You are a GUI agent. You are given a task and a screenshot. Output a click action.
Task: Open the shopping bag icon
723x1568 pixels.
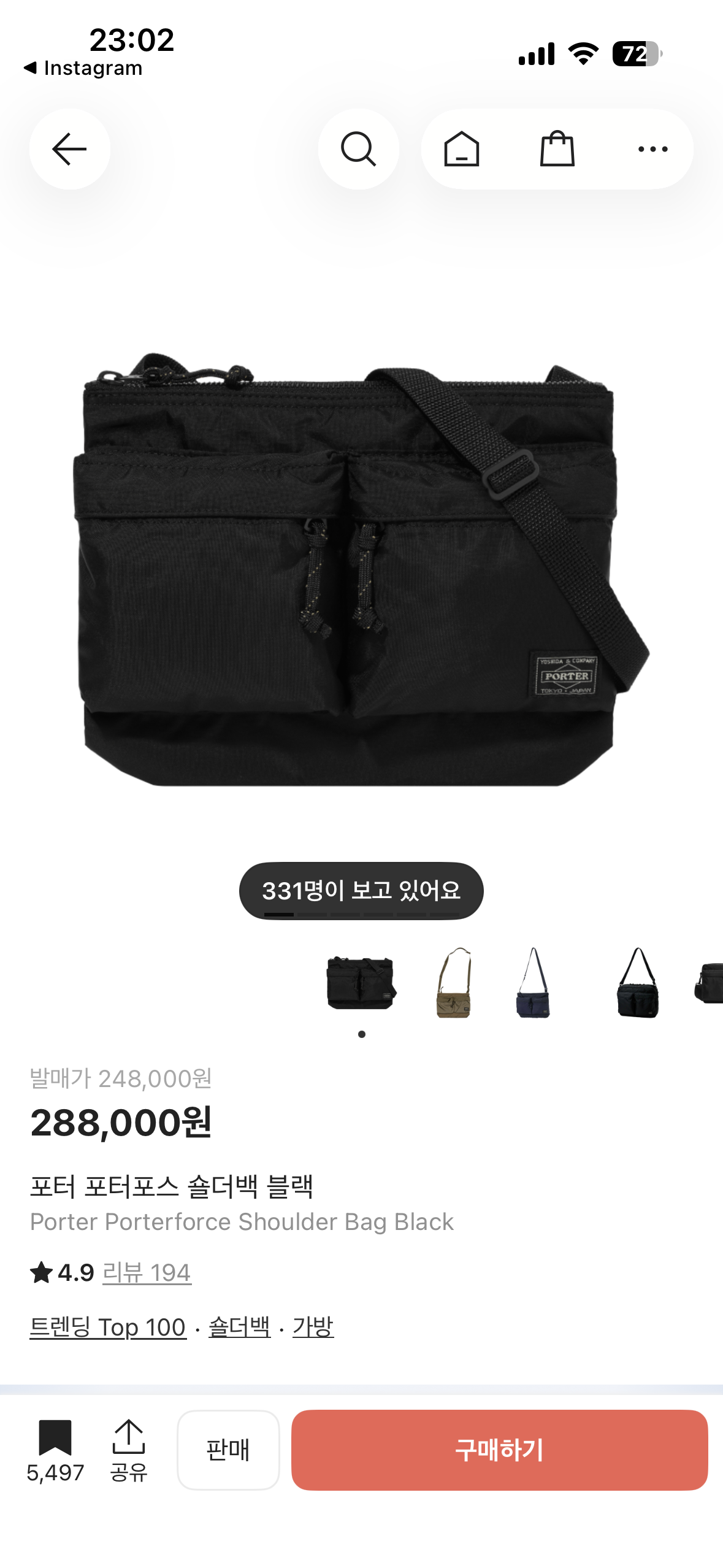click(x=557, y=149)
